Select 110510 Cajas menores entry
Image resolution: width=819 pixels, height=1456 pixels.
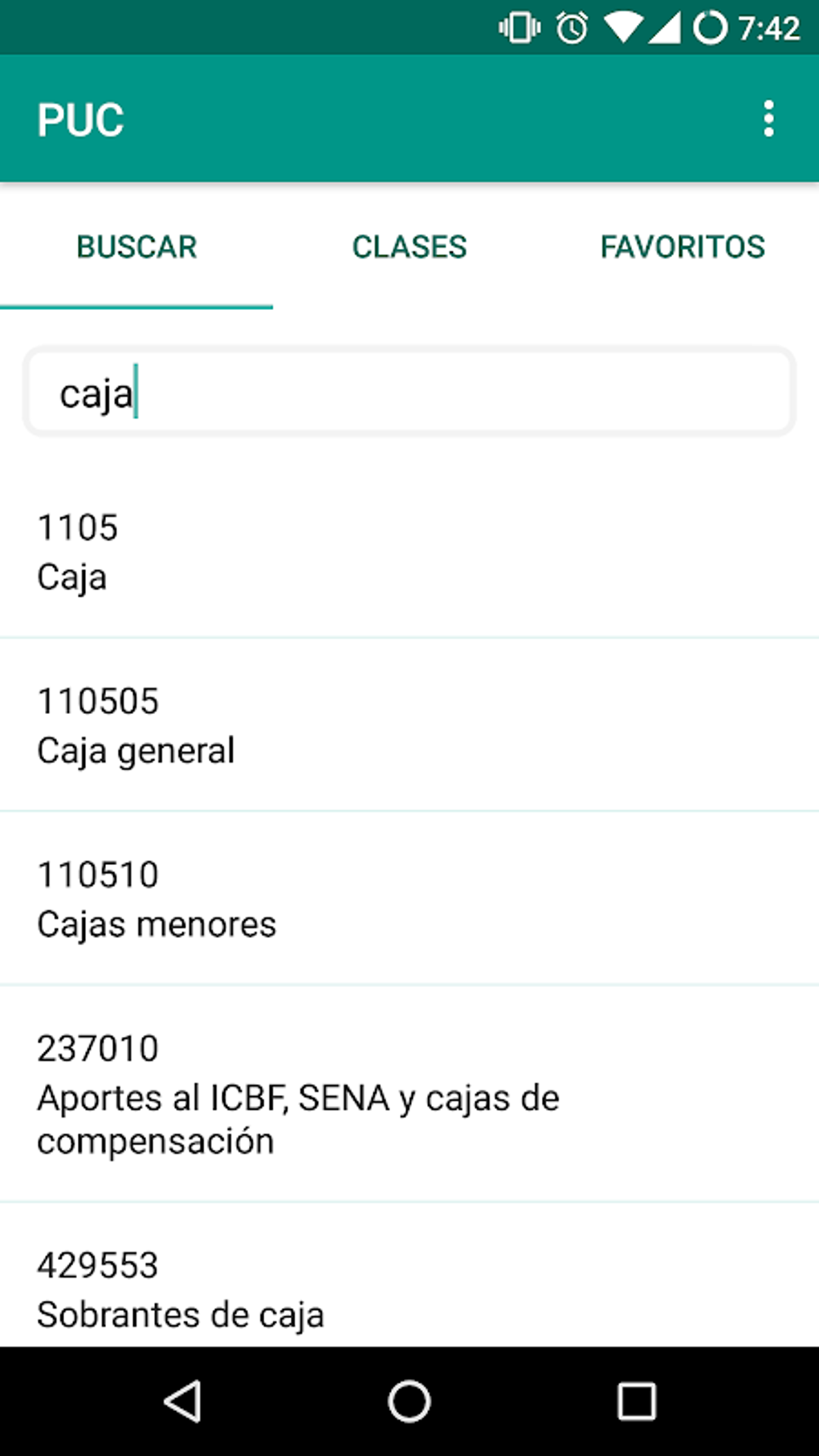(x=409, y=898)
